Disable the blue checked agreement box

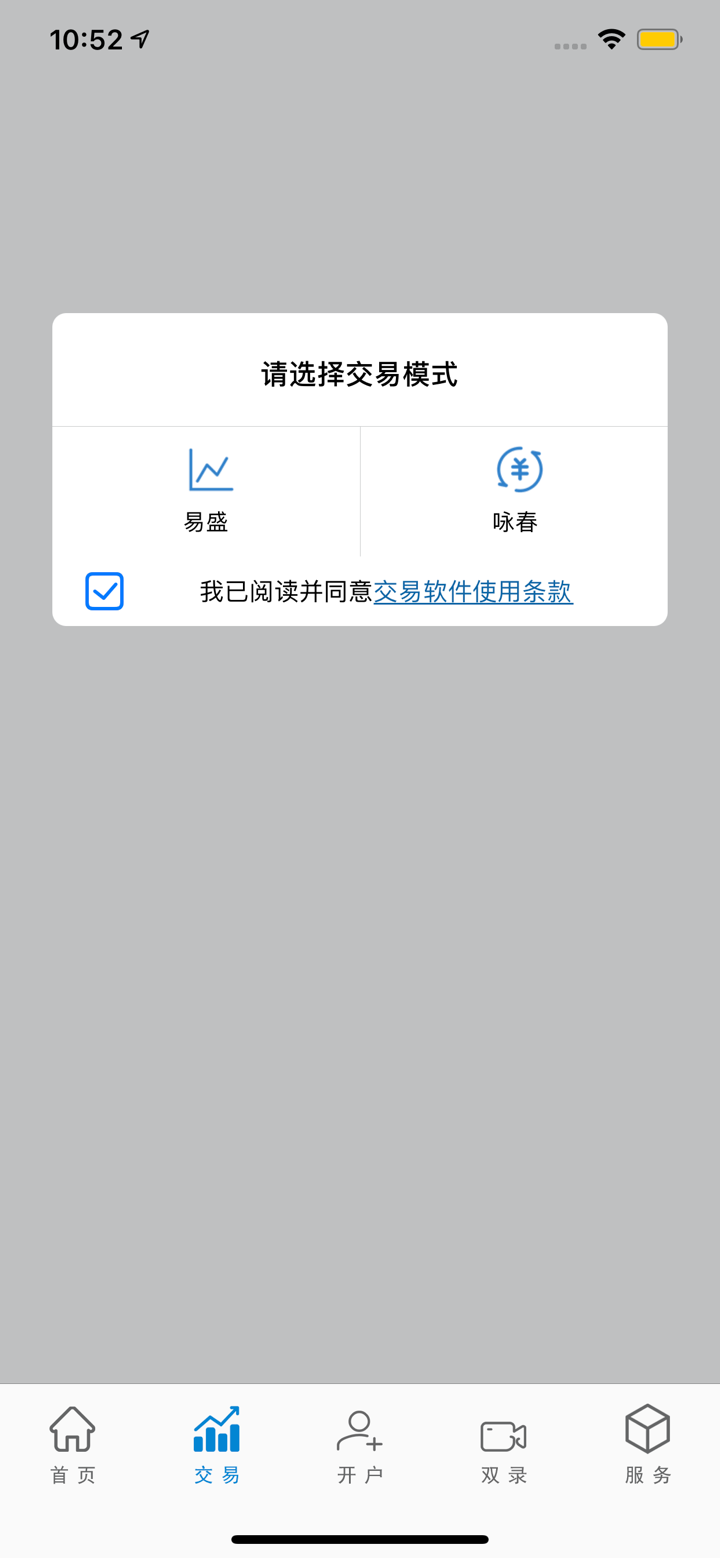(x=103, y=591)
